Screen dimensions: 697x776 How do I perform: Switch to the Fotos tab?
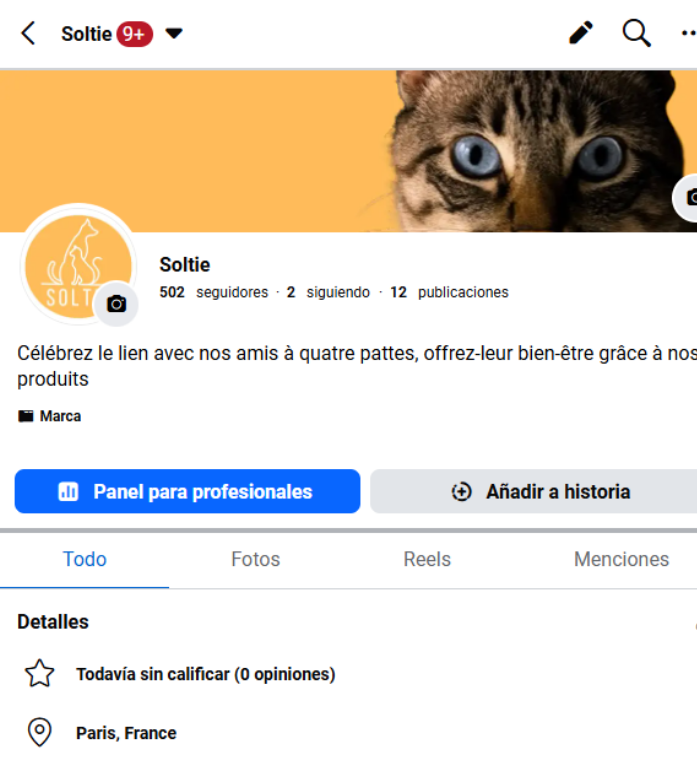tap(256, 560)
